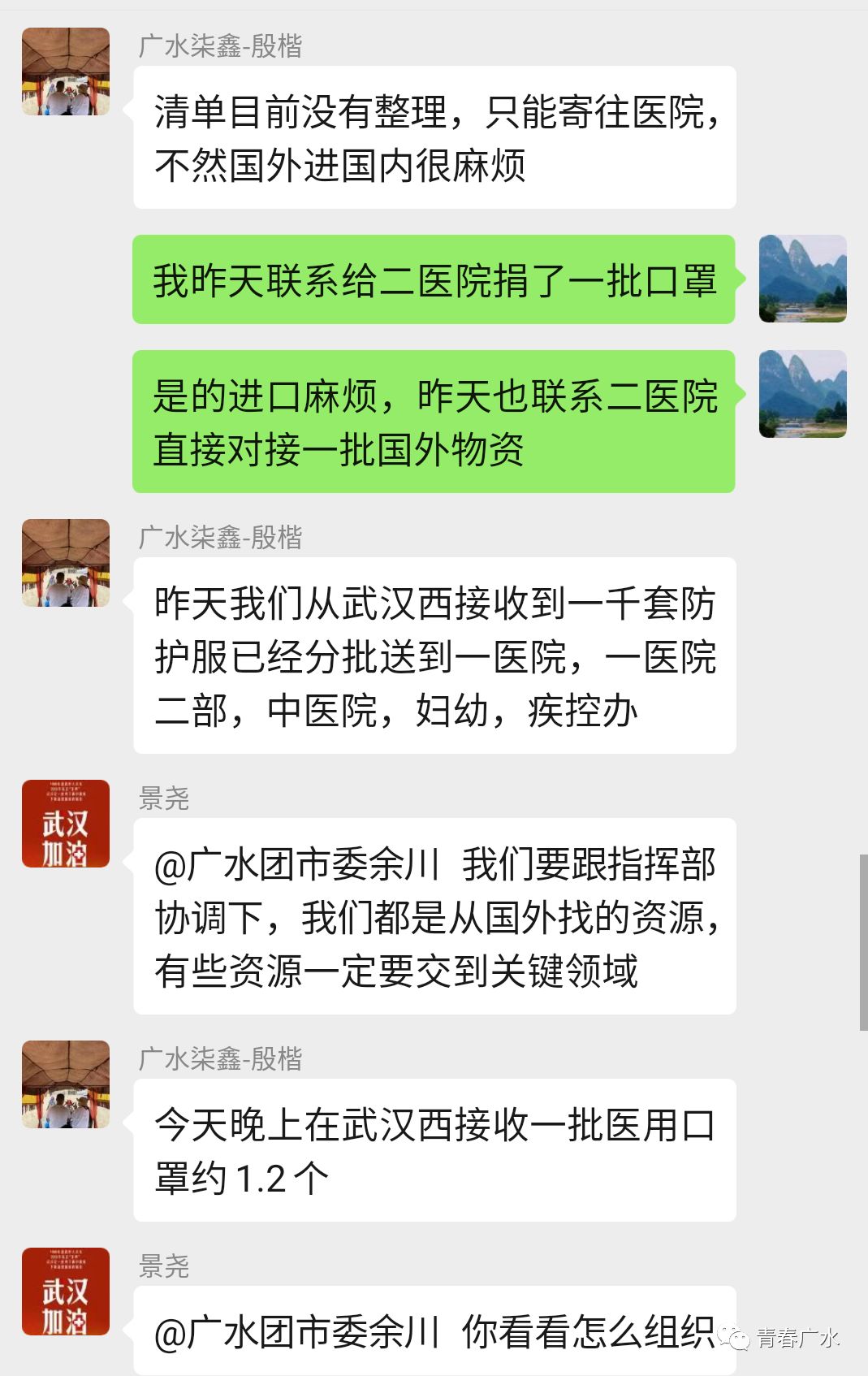Screen dimensions: 868x1376
Task: Open 景尧's avatar beside 你看看怎么组织 message
Action: pyautogui.click(x=65, y=1292)
